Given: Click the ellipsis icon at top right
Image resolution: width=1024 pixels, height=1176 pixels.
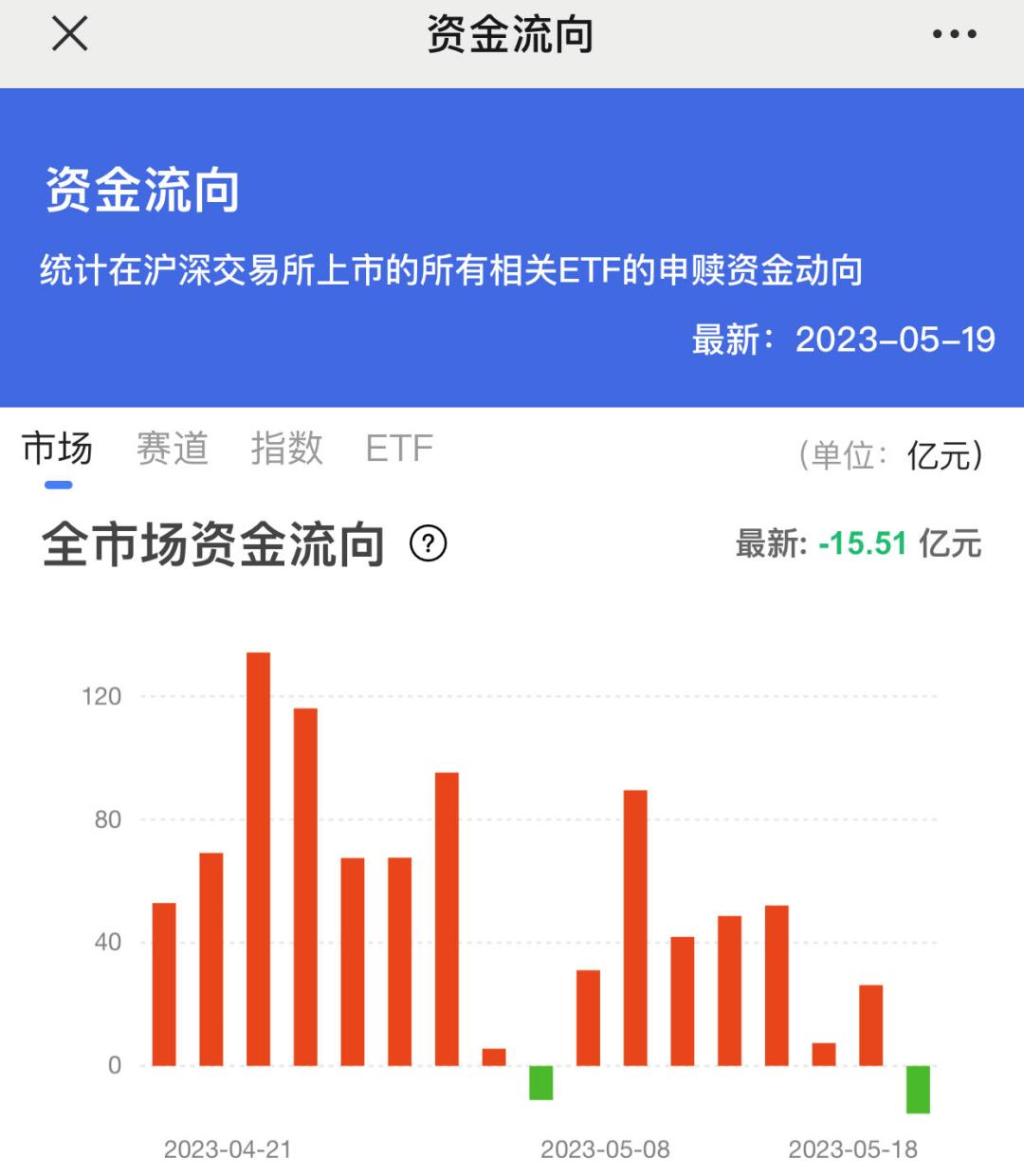Looking at the screenshot, I should click(x=953, y=33).
